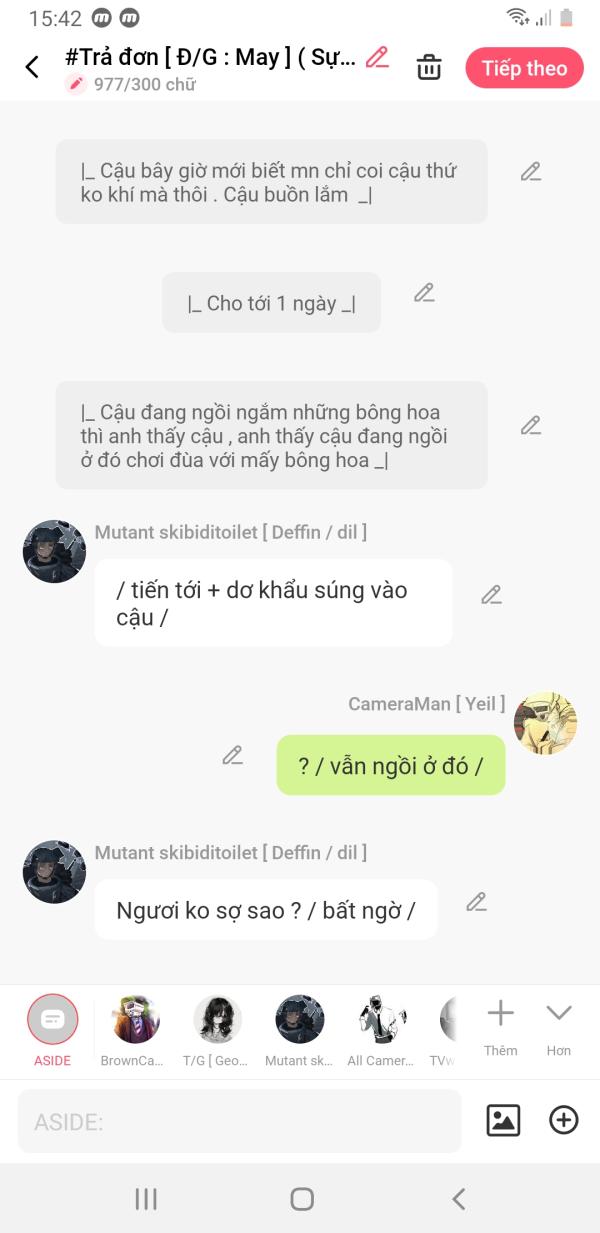Expand the Hơn character list
Screen dimensions: 600x1233
coord(558,1024)
